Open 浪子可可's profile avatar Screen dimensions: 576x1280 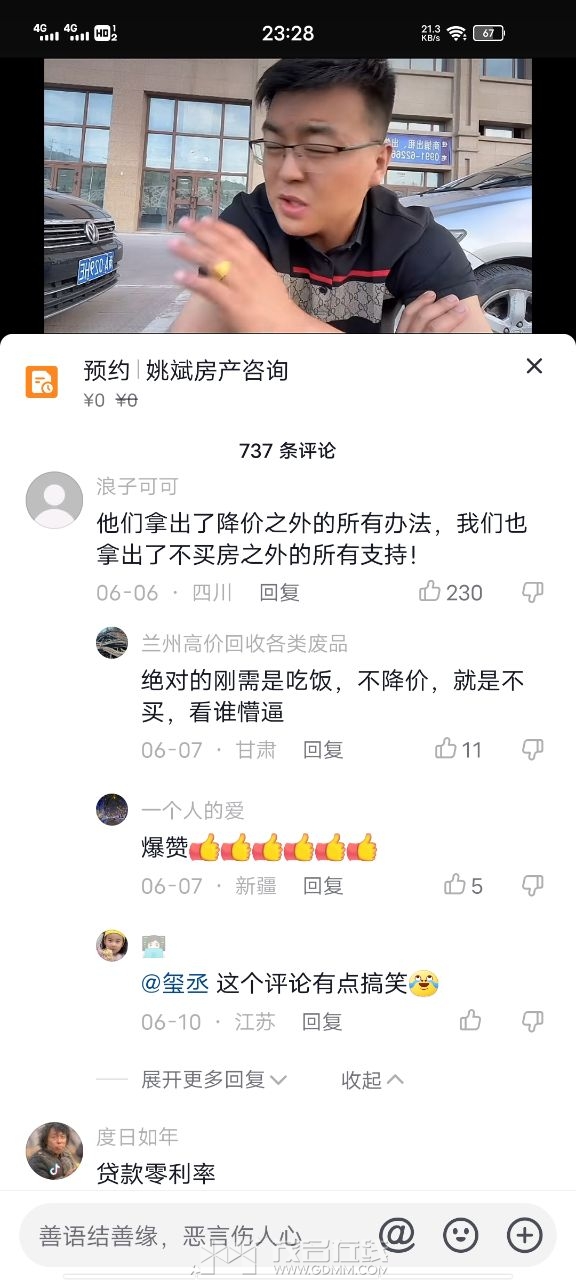click(x=54, y=500)
